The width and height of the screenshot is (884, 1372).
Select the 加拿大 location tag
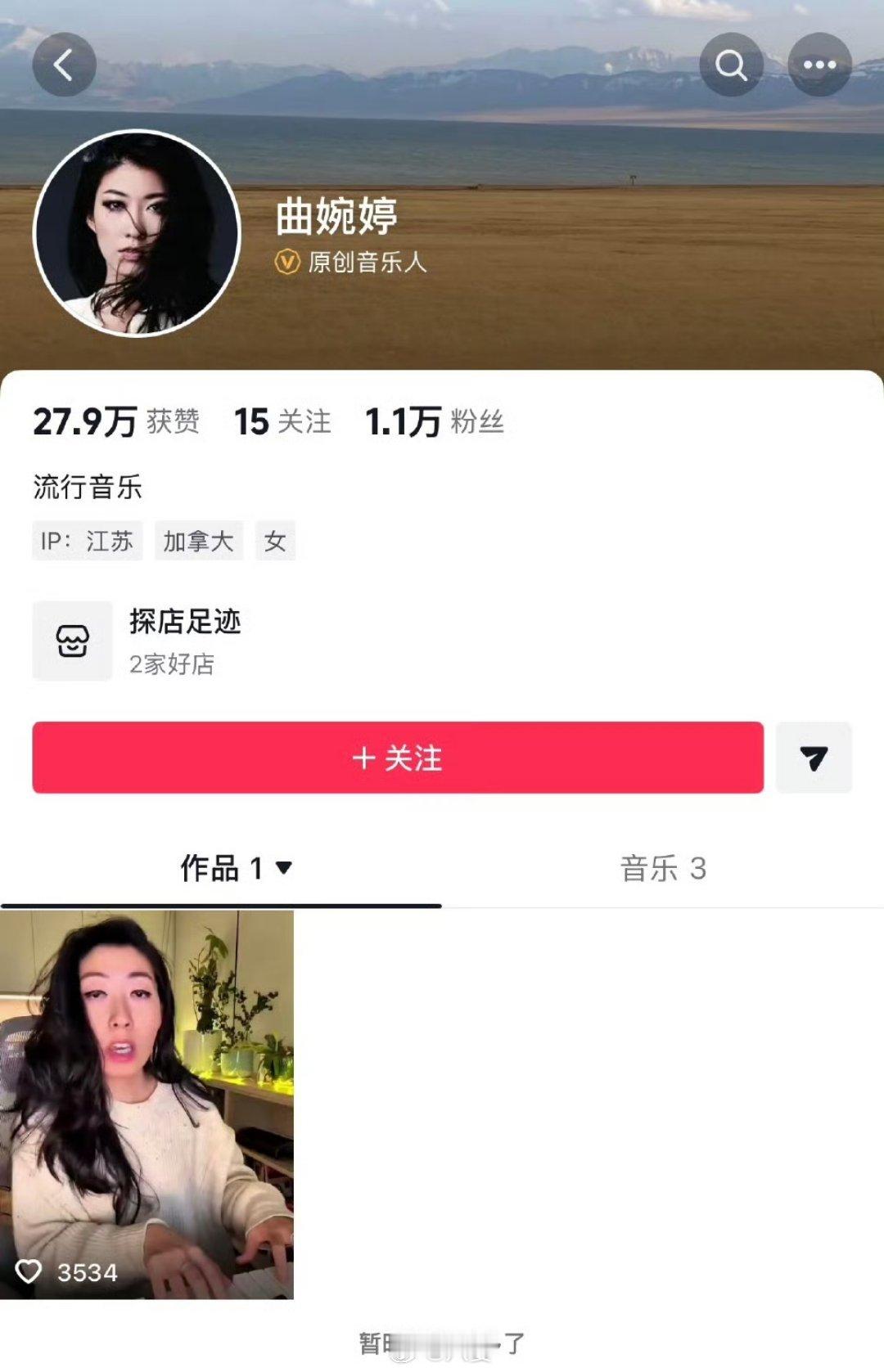[197, 541]
